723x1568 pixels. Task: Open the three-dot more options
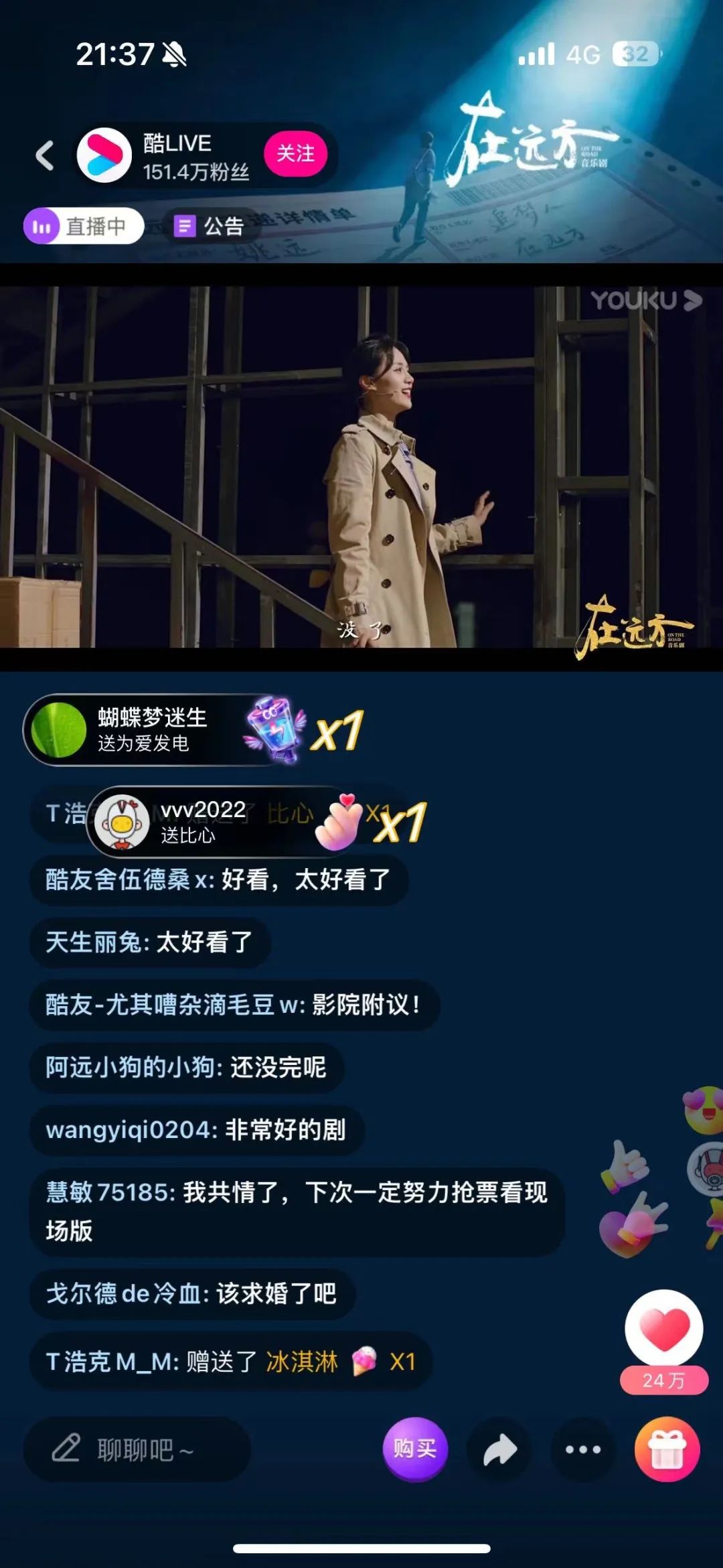coord(583,1449)
